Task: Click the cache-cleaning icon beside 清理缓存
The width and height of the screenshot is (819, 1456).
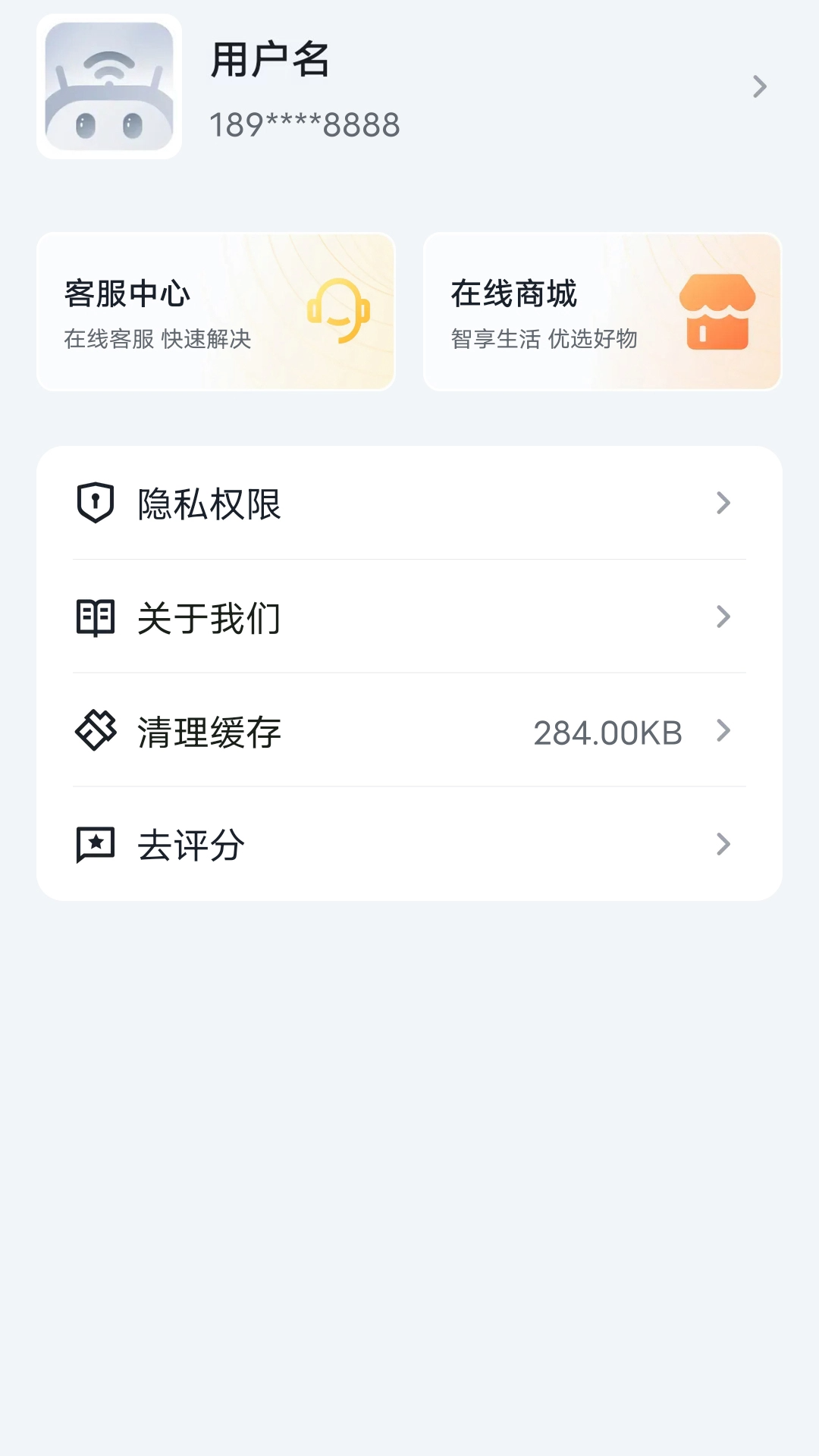Action: point(94,731)
